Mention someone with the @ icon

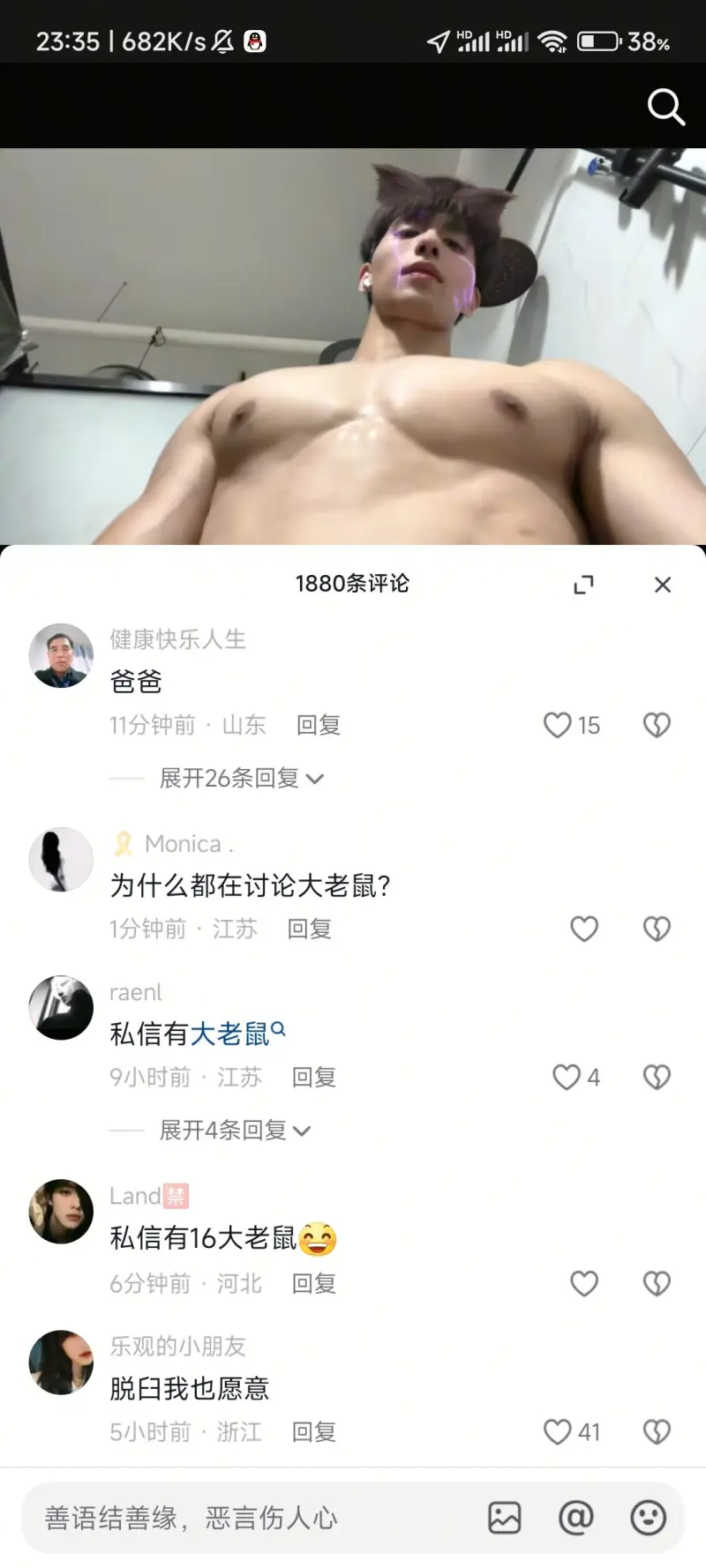click(x=575, y=1518)
